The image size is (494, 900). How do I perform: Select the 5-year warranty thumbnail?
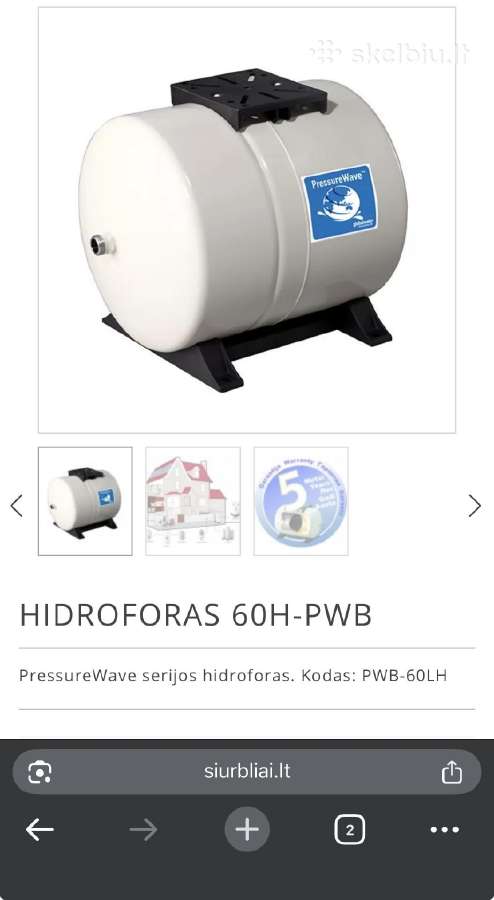pos(301,501)
